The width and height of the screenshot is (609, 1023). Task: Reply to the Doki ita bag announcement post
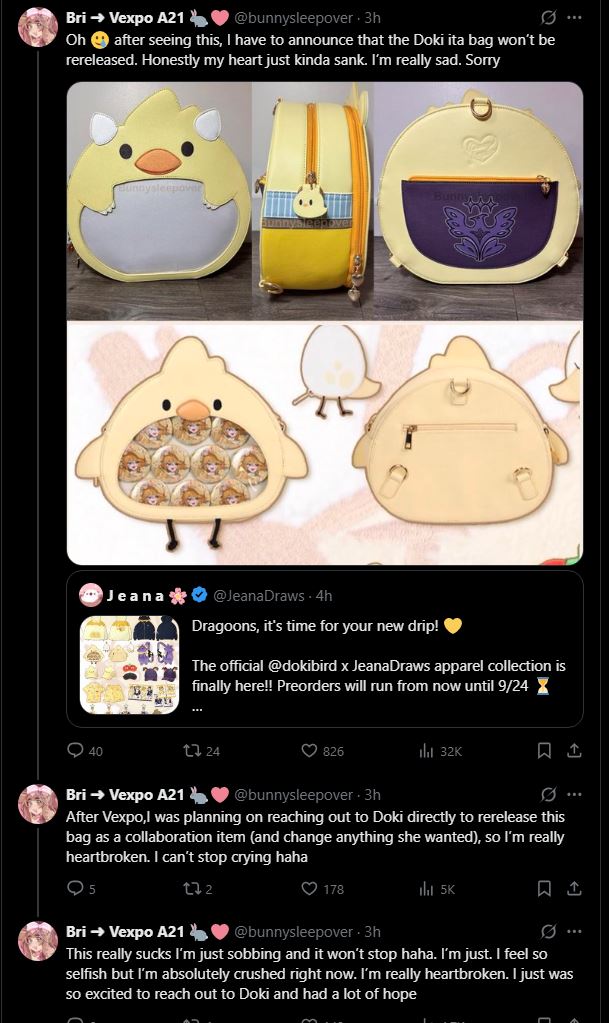(76, 751)
